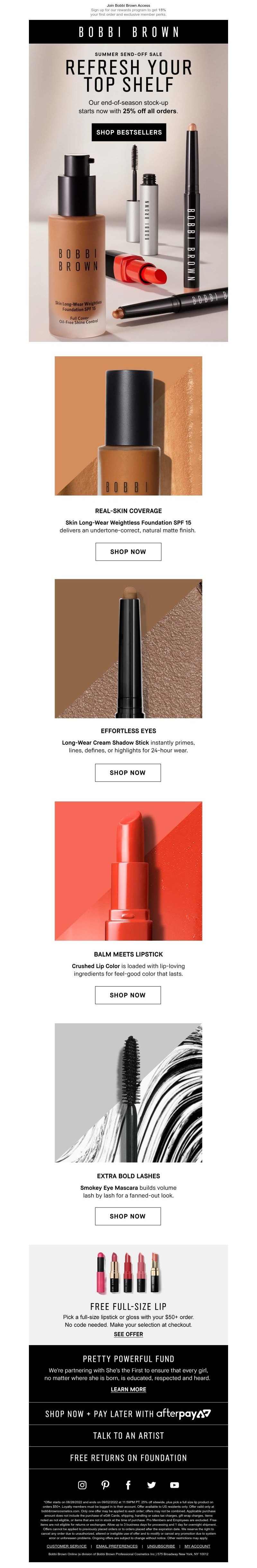Shop now under Real-Skin Coverage
Viewport: 257px width, 1568px height.
pyautogui.click(x=128, y=552)
